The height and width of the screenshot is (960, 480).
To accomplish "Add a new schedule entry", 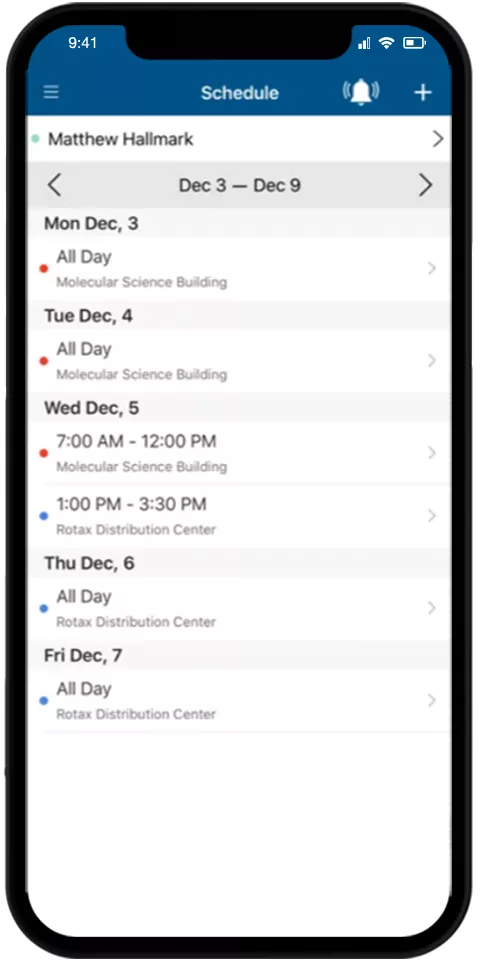I will point(423,92).
